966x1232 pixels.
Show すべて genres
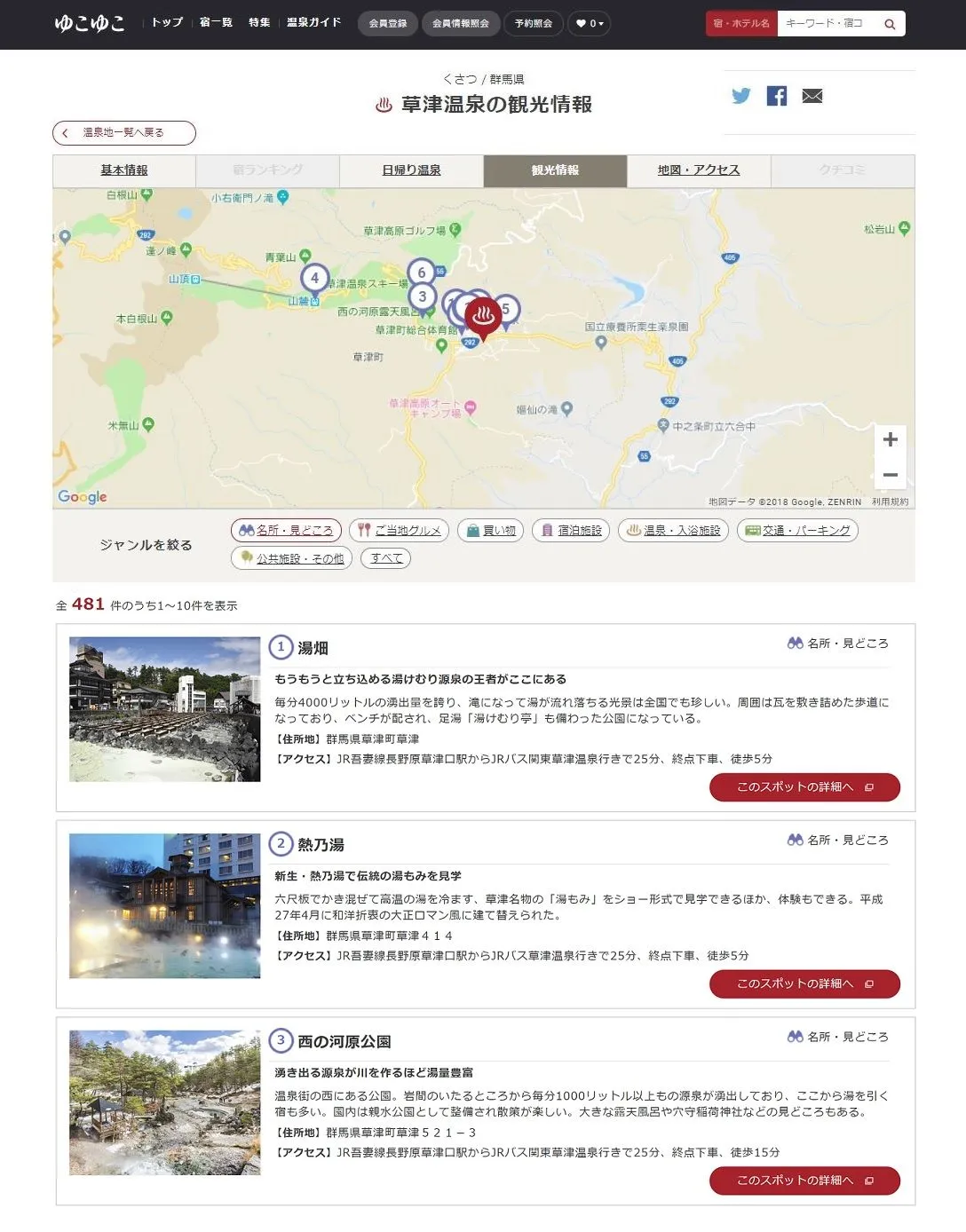pos(385,558)
